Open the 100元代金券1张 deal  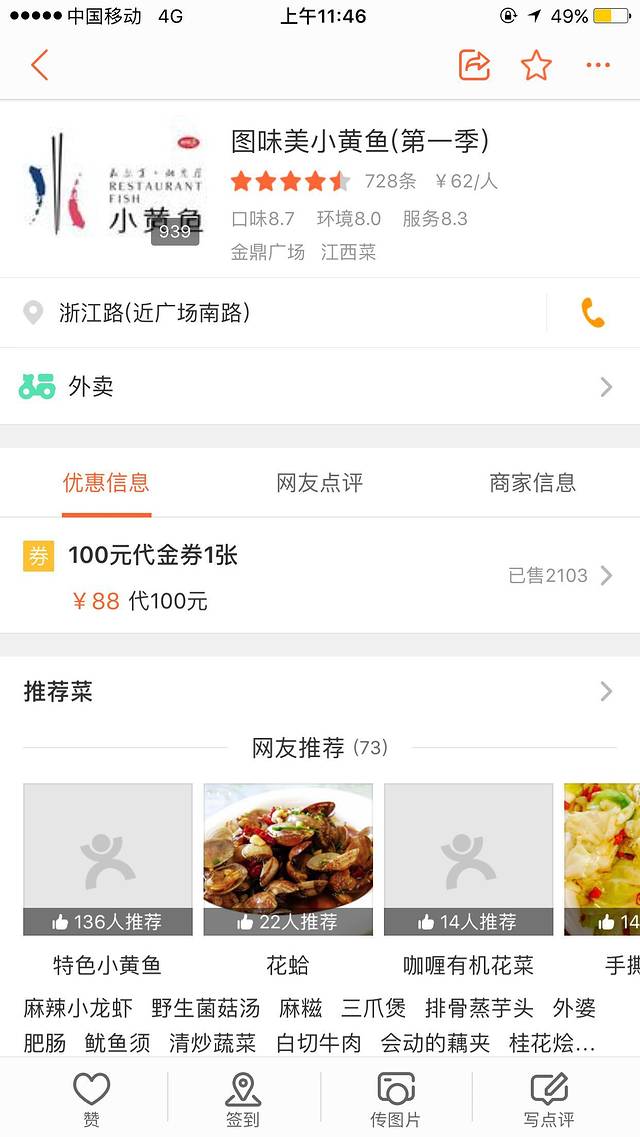(x=320, y=576)
